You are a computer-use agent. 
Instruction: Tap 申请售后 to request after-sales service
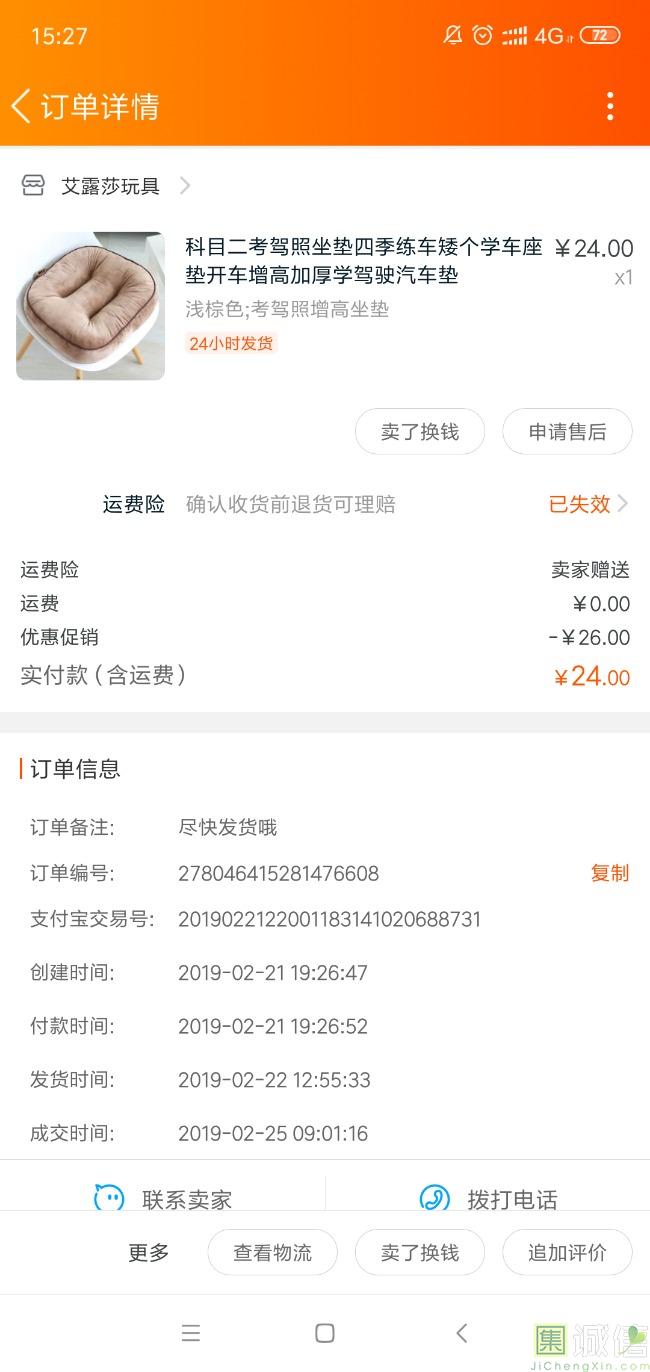pyautogui.click(x=567, y=432)
